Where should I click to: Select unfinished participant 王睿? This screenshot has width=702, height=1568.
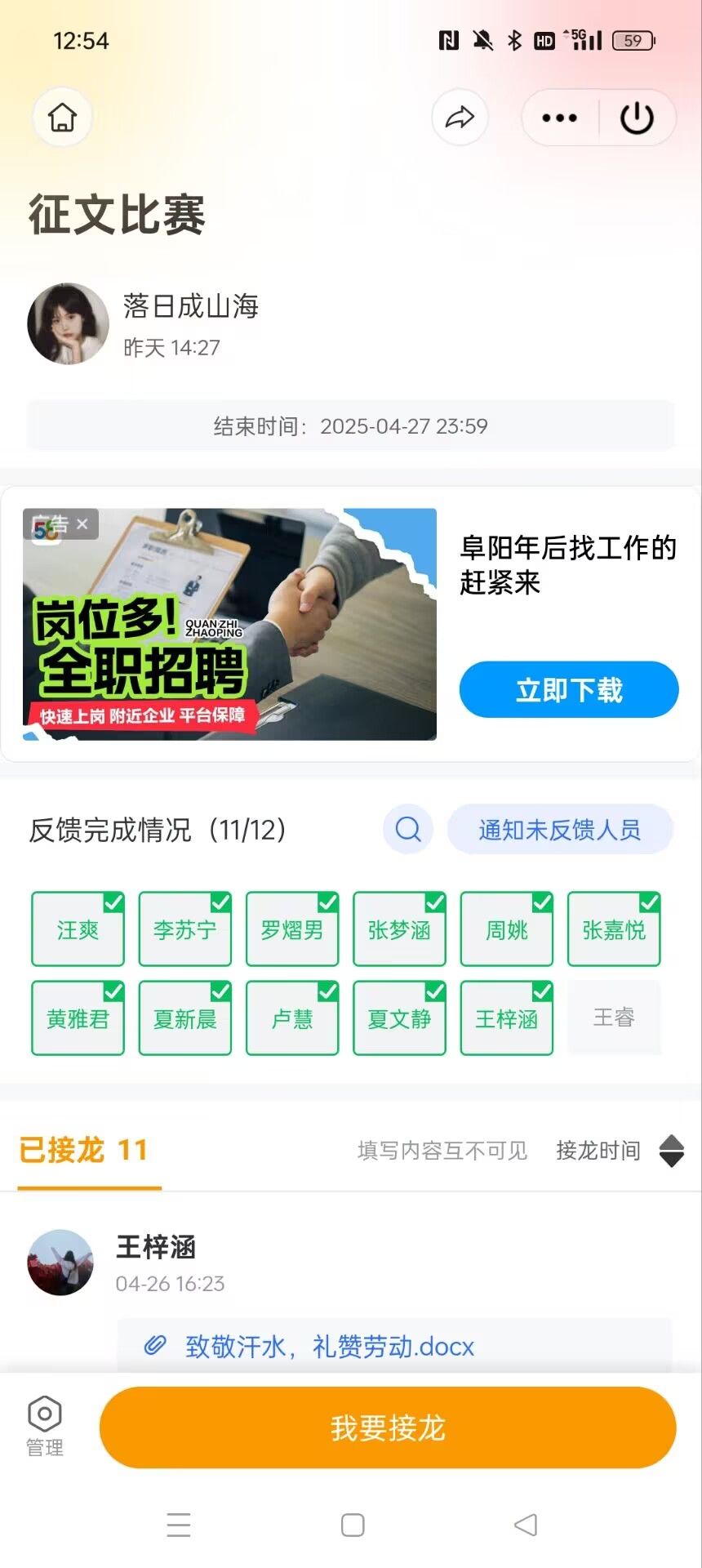[x=614, y=1018]
